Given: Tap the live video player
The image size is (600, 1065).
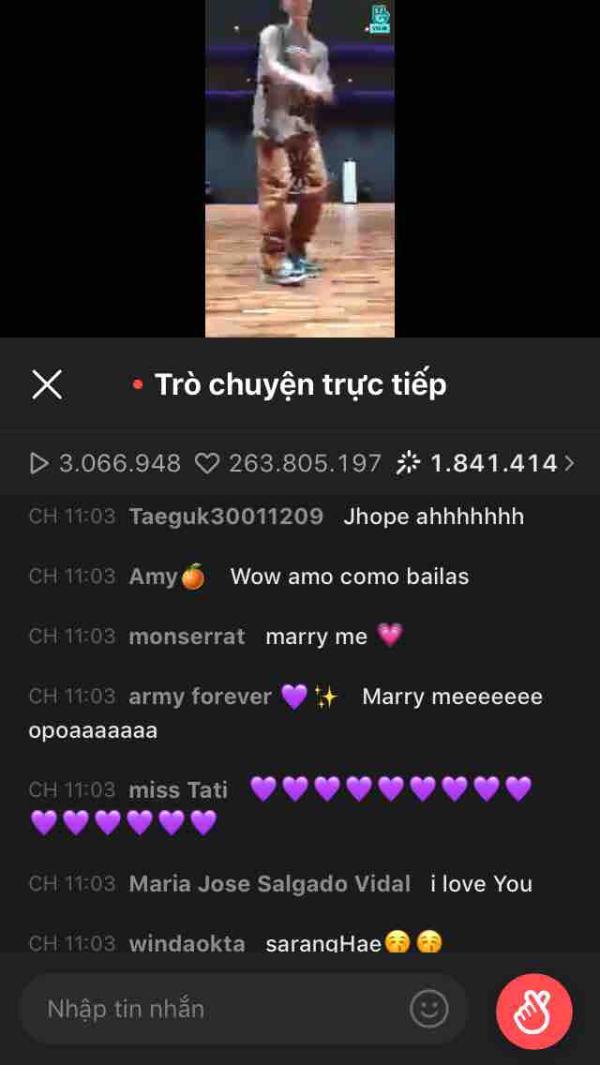Looking at the screenshot, I should [x=300, y=168].
